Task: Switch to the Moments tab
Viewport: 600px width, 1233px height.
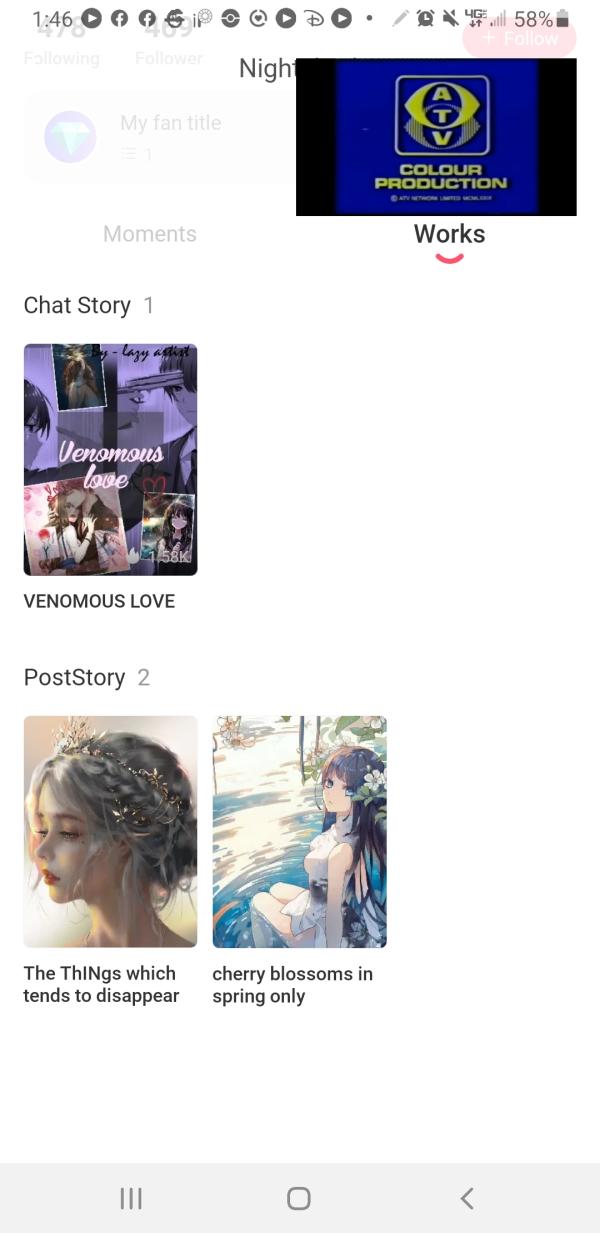Action: 150,234
